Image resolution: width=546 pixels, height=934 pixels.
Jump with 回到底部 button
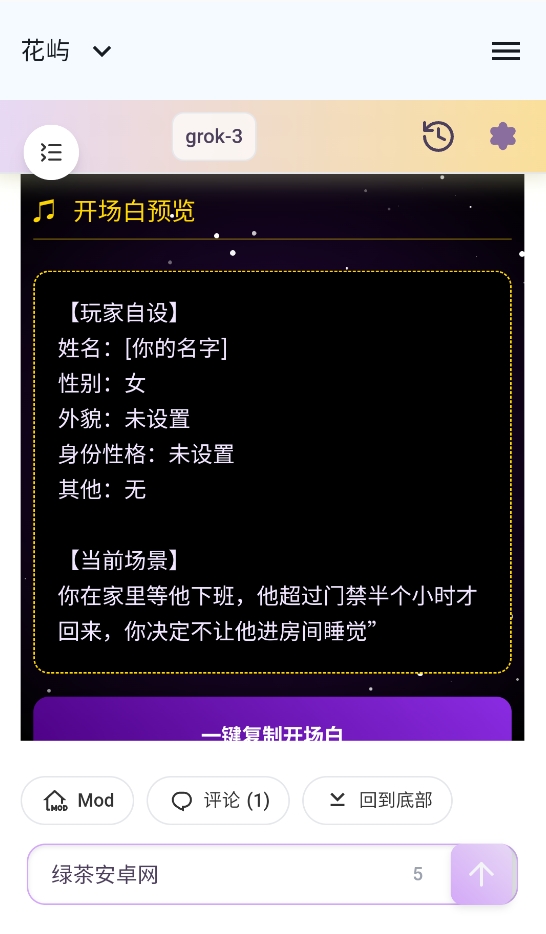pos(377,800)
